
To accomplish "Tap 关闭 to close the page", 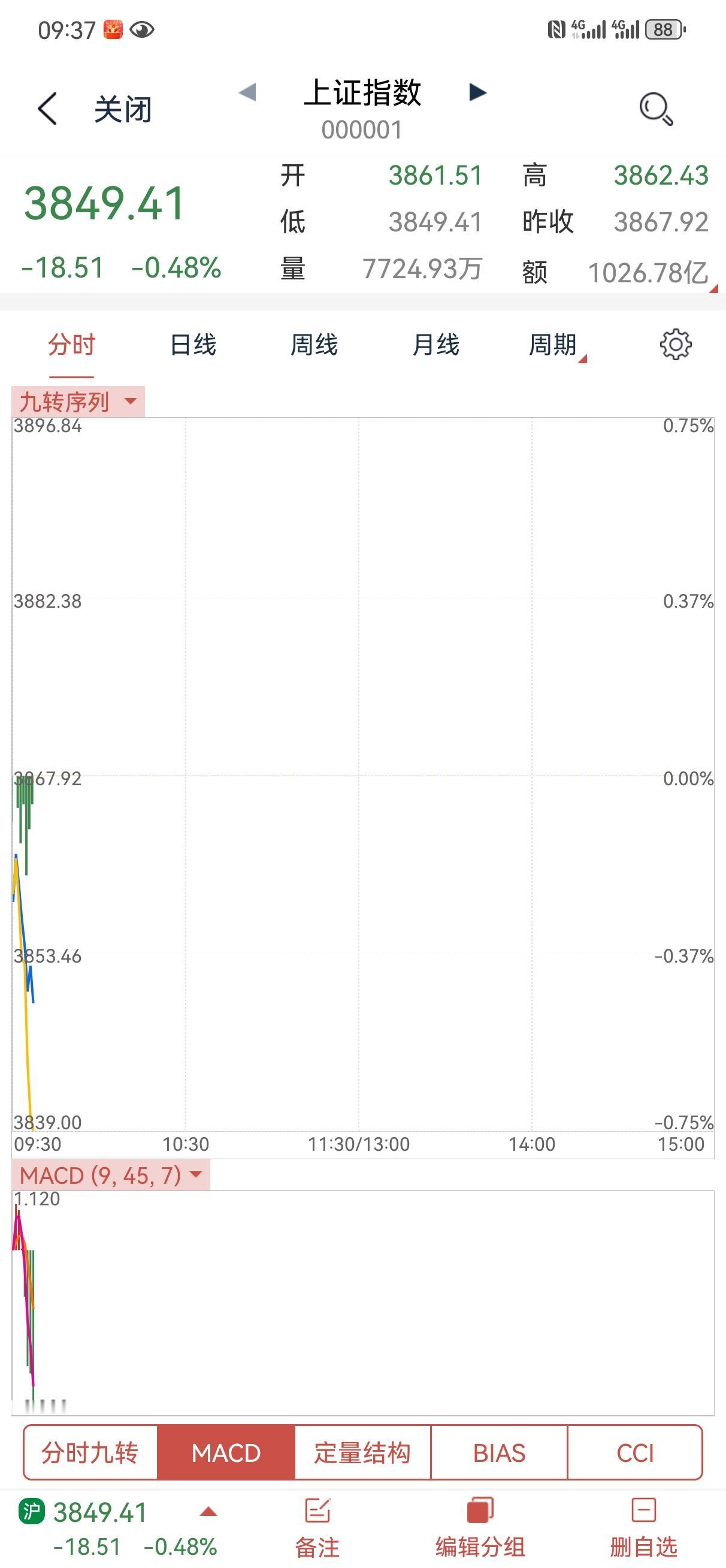I will click(x=122, y=110).
